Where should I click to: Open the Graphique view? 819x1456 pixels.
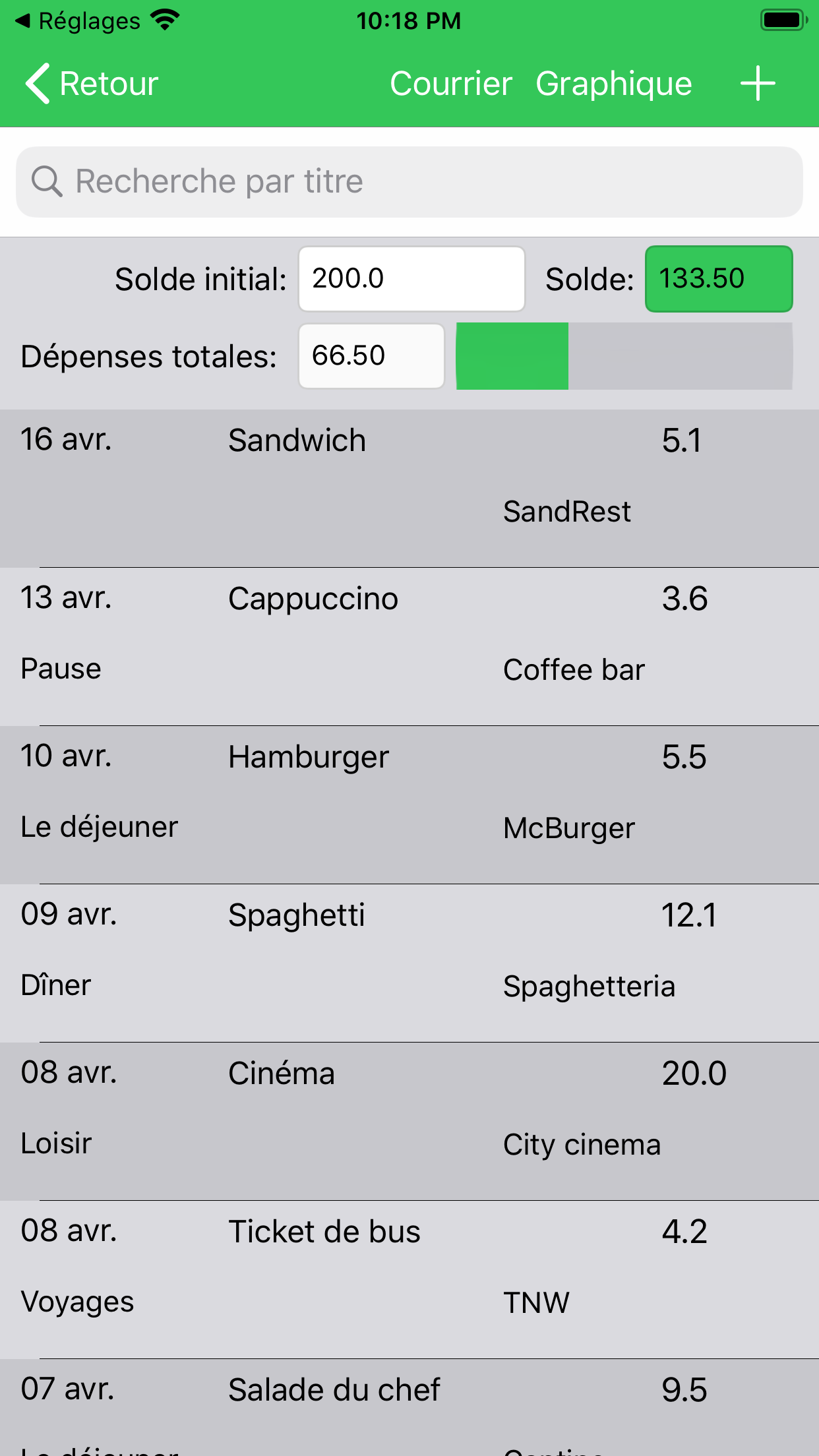click(x=614, y=84)
